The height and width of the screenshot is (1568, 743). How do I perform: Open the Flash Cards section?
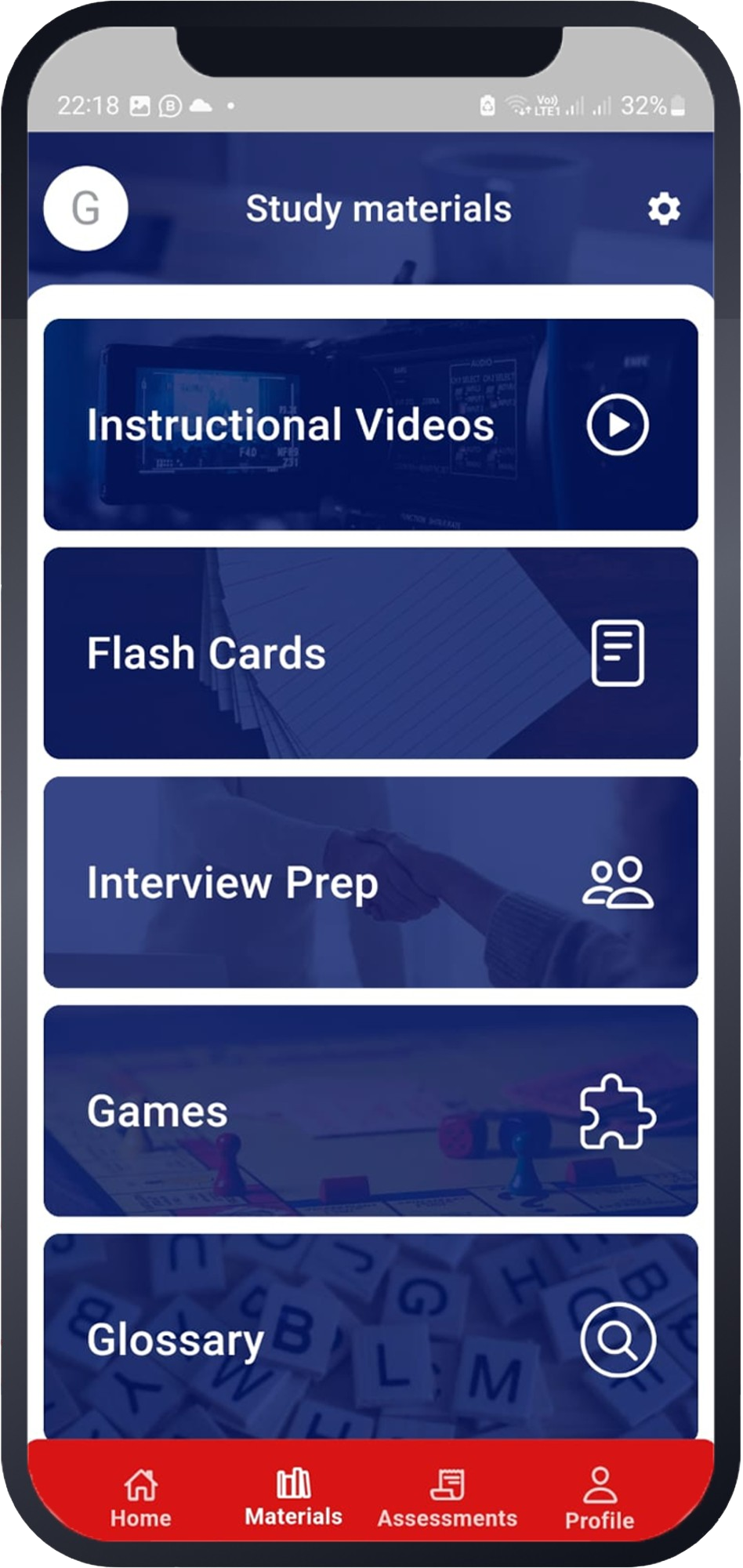pyautogui.click(x=370, y=653)
